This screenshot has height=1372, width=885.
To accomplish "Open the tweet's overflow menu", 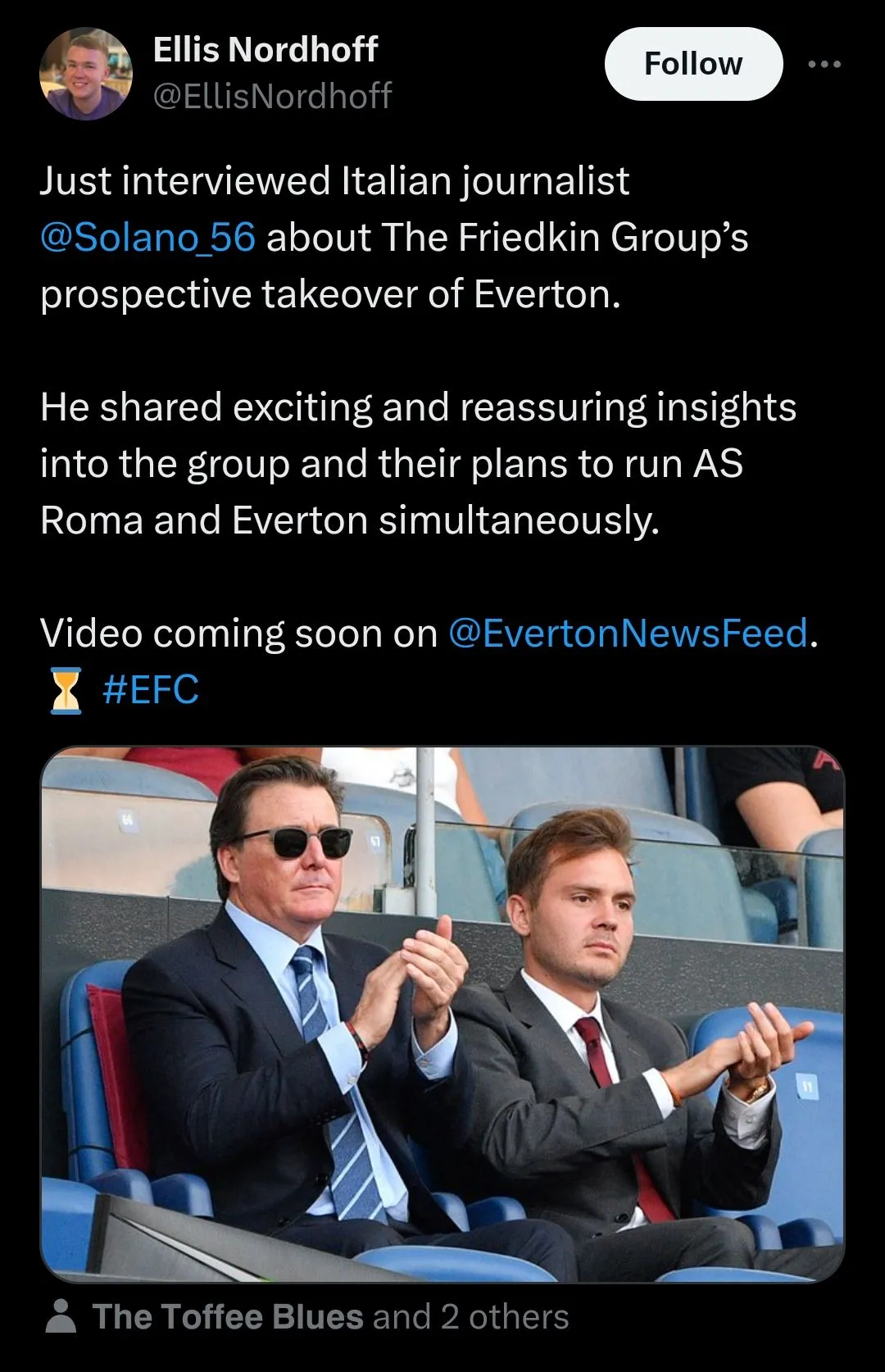I will click(x=824, y=64).
